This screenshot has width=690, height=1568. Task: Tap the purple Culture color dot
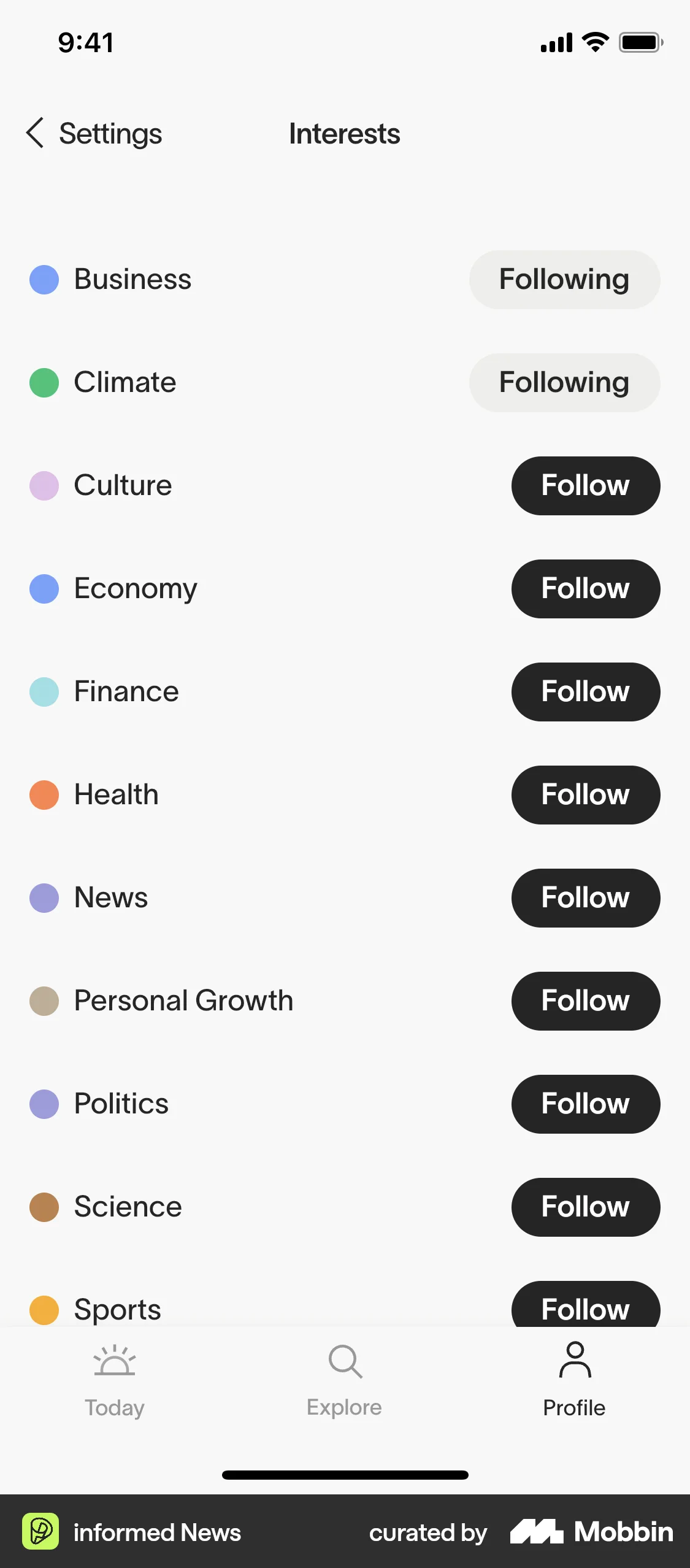tap(44, 485)
